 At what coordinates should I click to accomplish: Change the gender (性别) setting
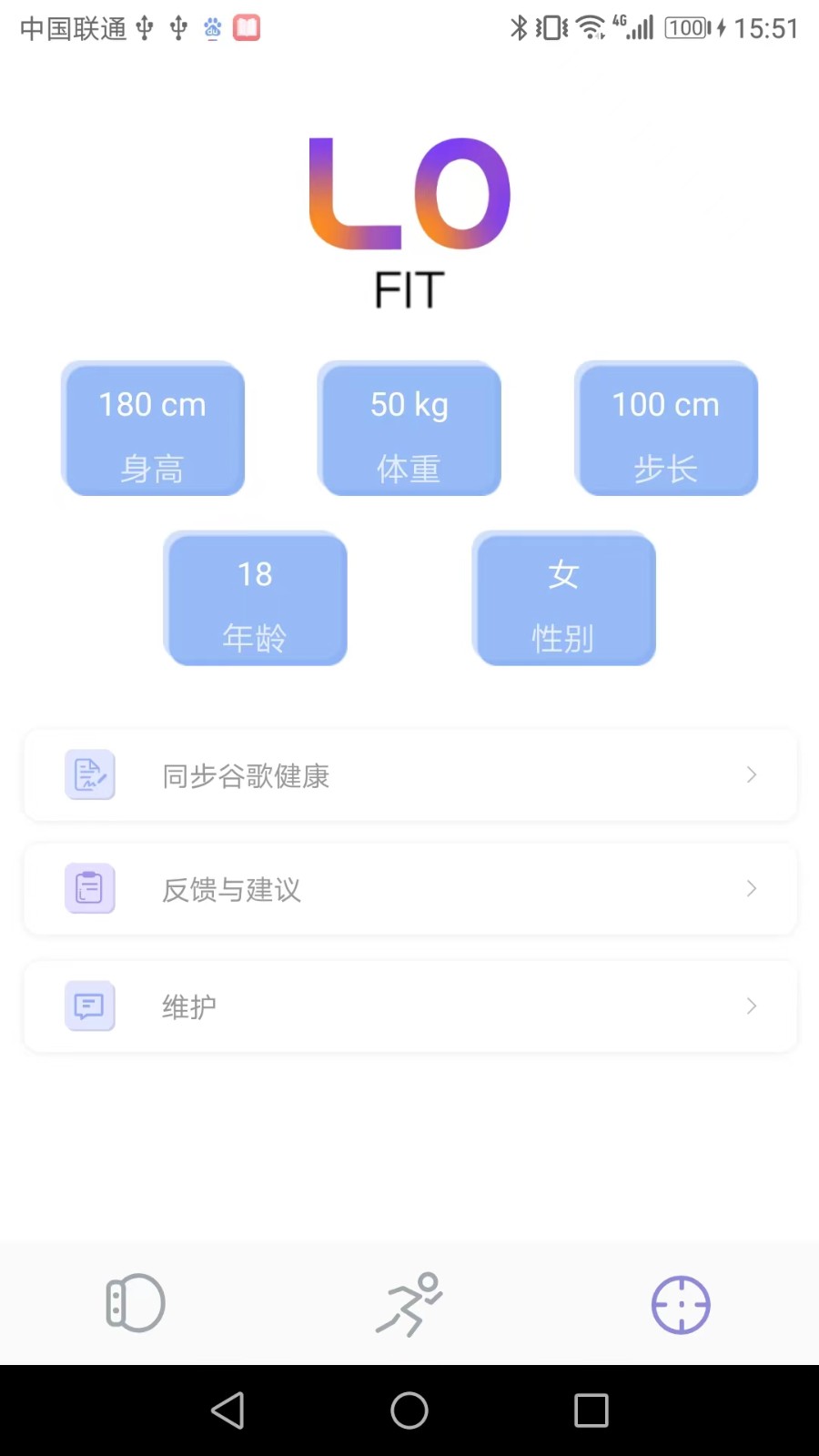point(563,599)
